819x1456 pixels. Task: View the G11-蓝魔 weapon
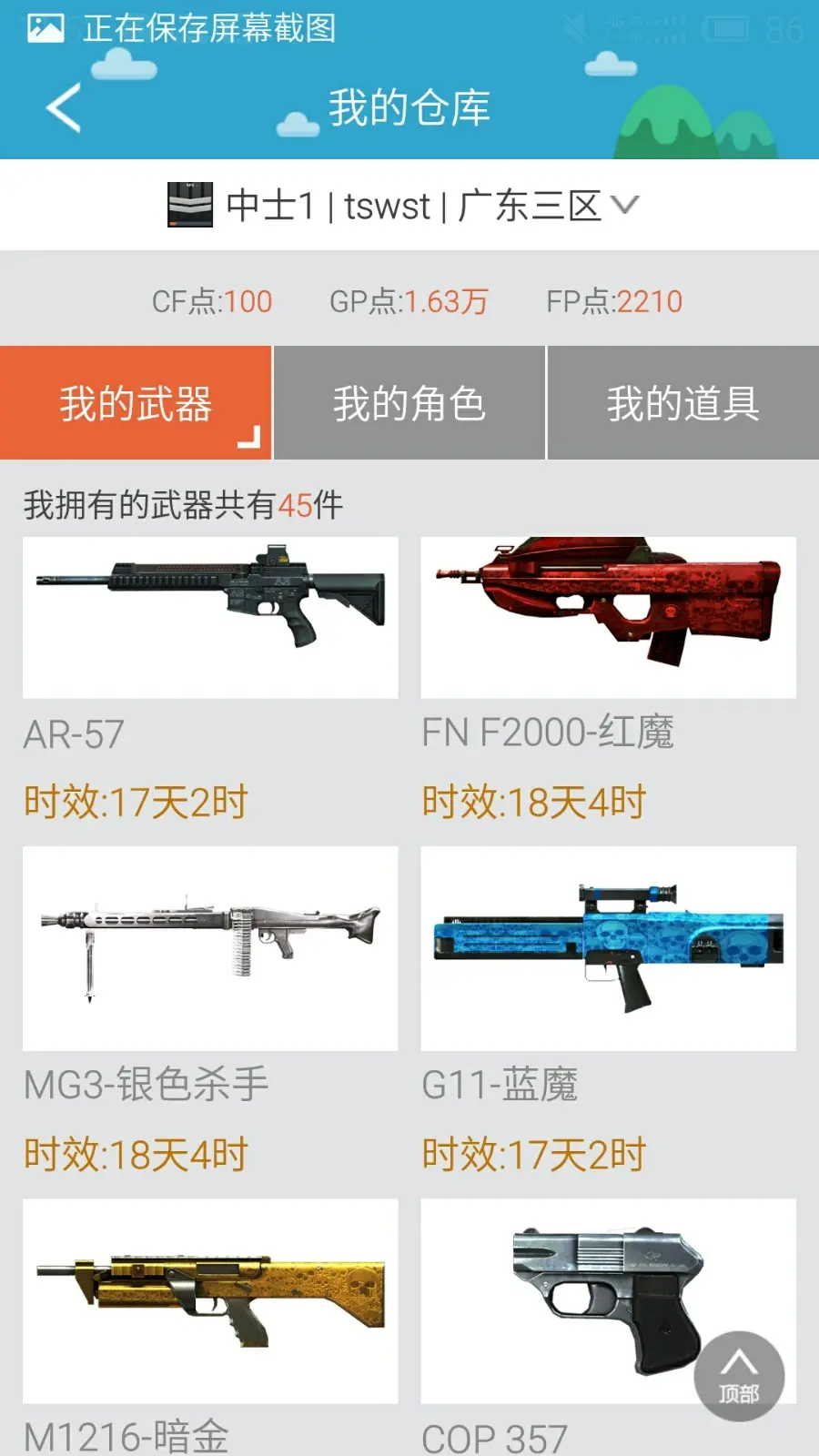point(608,948)
